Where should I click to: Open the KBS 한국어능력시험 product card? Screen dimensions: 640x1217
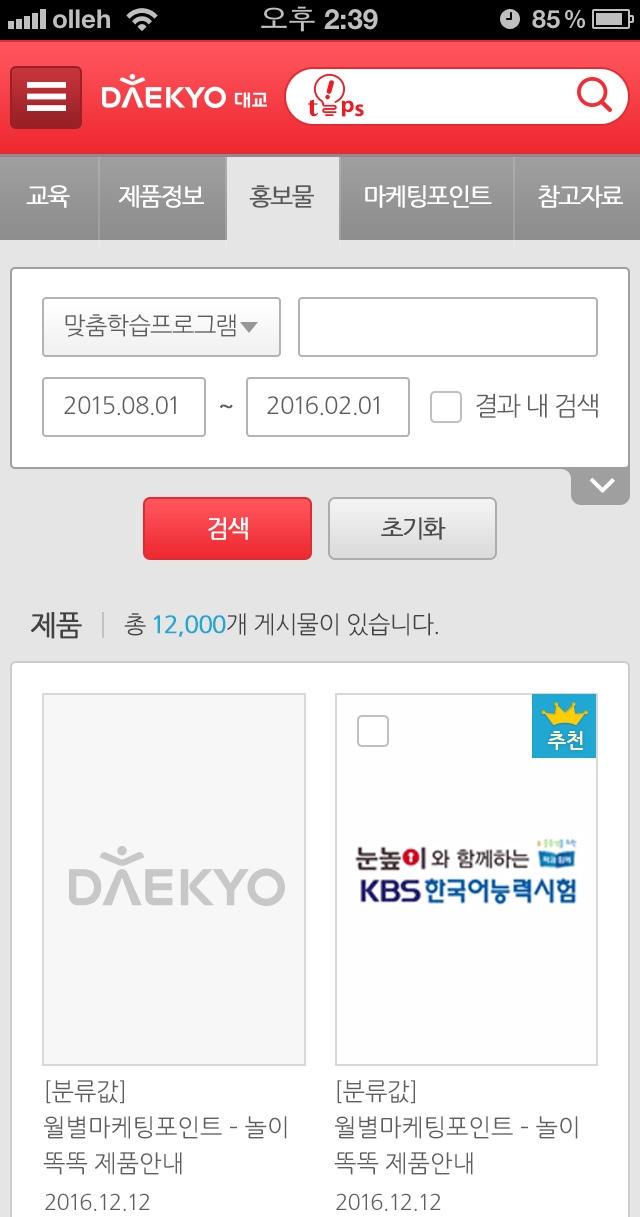(466, 880)
